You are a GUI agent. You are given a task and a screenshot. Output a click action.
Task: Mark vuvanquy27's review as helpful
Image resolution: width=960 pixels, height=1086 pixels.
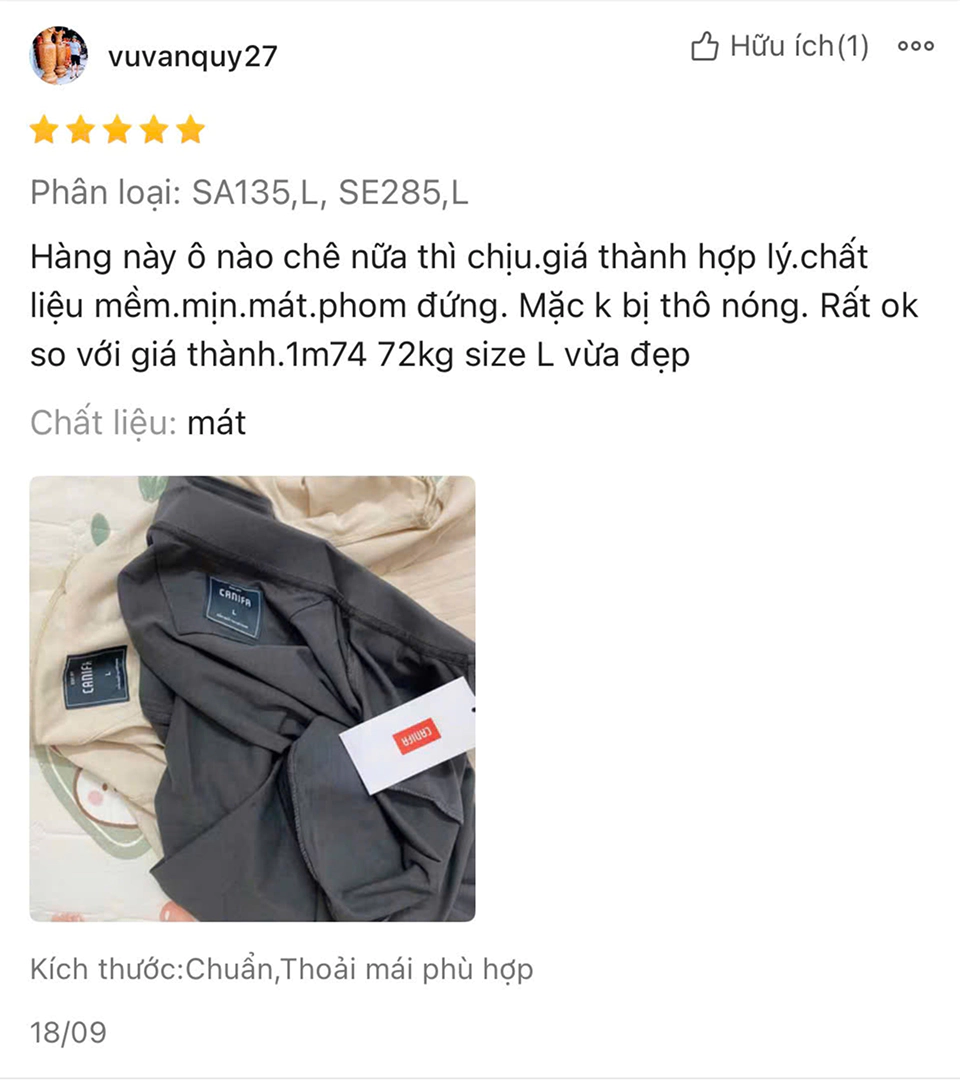click(x=779, y=46)
